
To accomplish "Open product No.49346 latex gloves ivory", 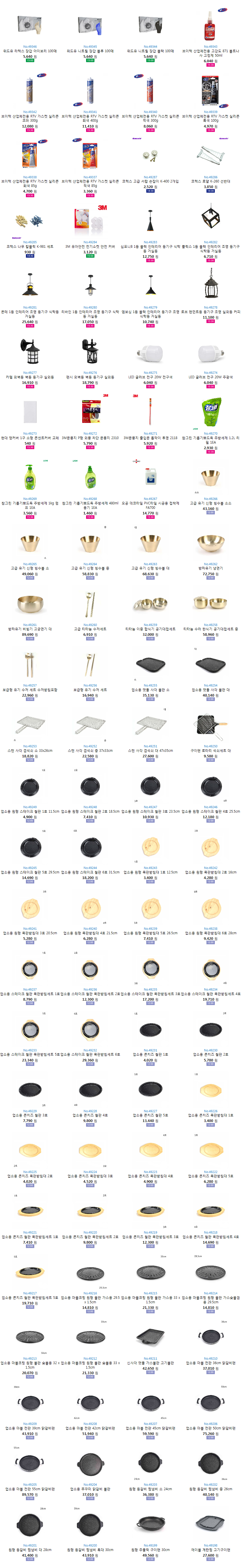I will 30,27.
